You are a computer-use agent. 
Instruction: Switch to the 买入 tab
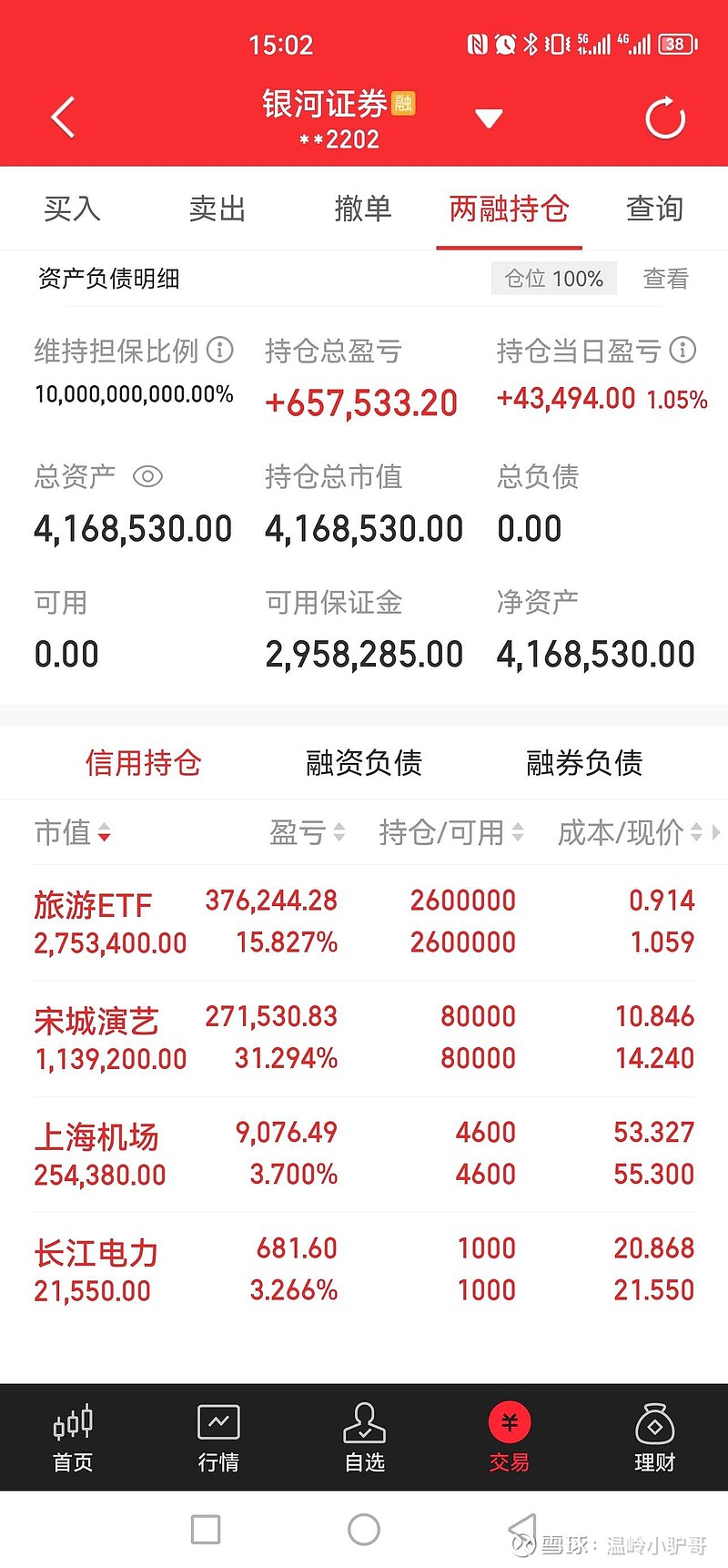tap(72, 209)
